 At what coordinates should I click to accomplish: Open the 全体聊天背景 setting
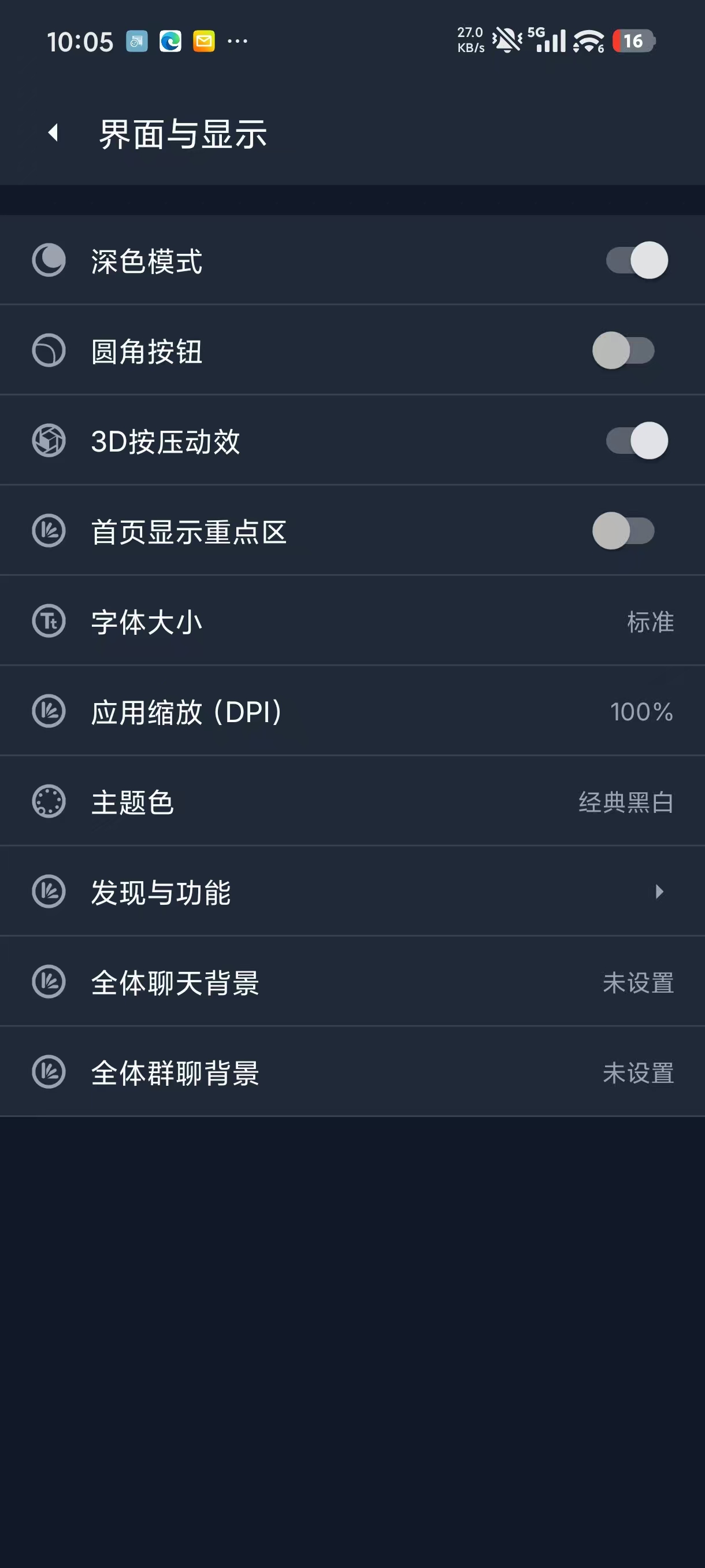pos(353,983)
